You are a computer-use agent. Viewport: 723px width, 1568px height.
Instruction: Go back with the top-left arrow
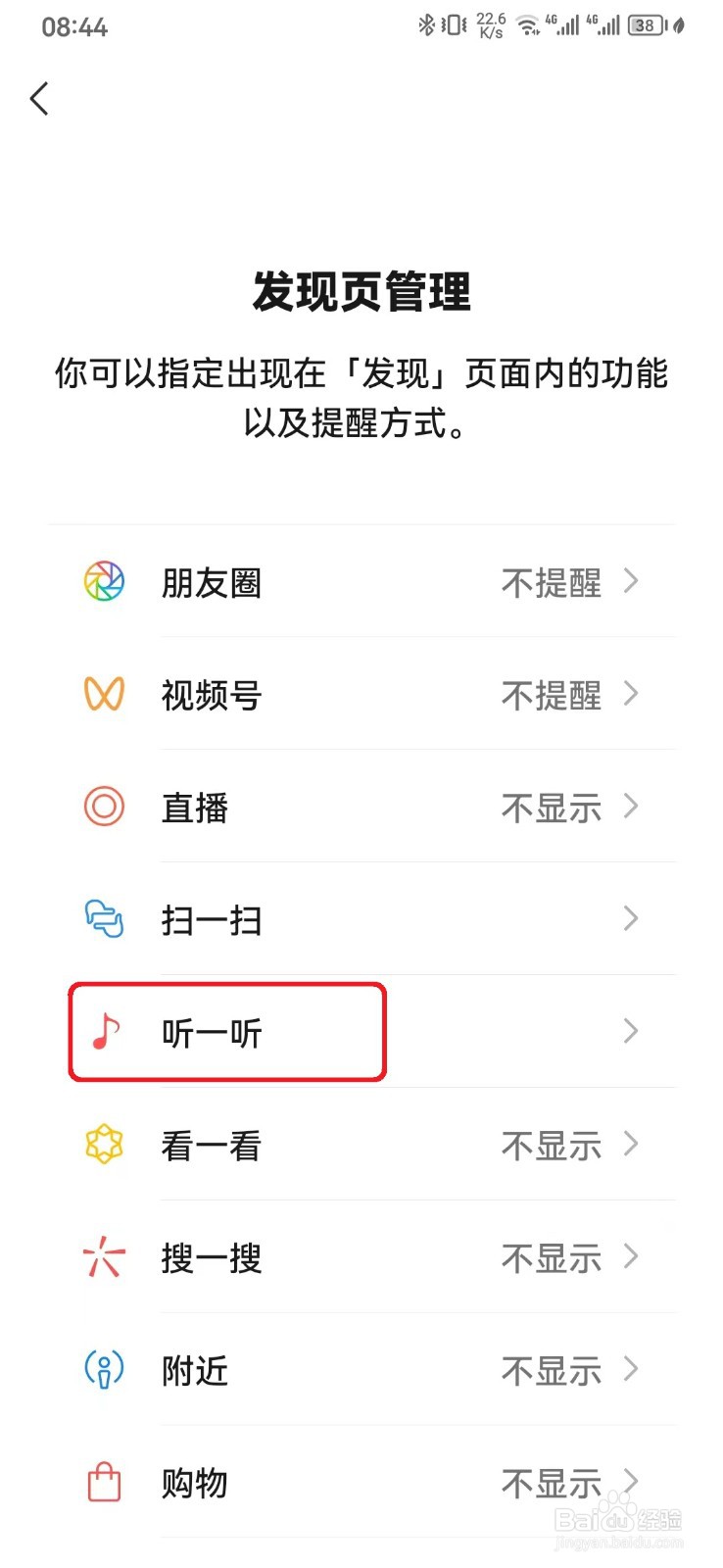(x=39, y=98)
